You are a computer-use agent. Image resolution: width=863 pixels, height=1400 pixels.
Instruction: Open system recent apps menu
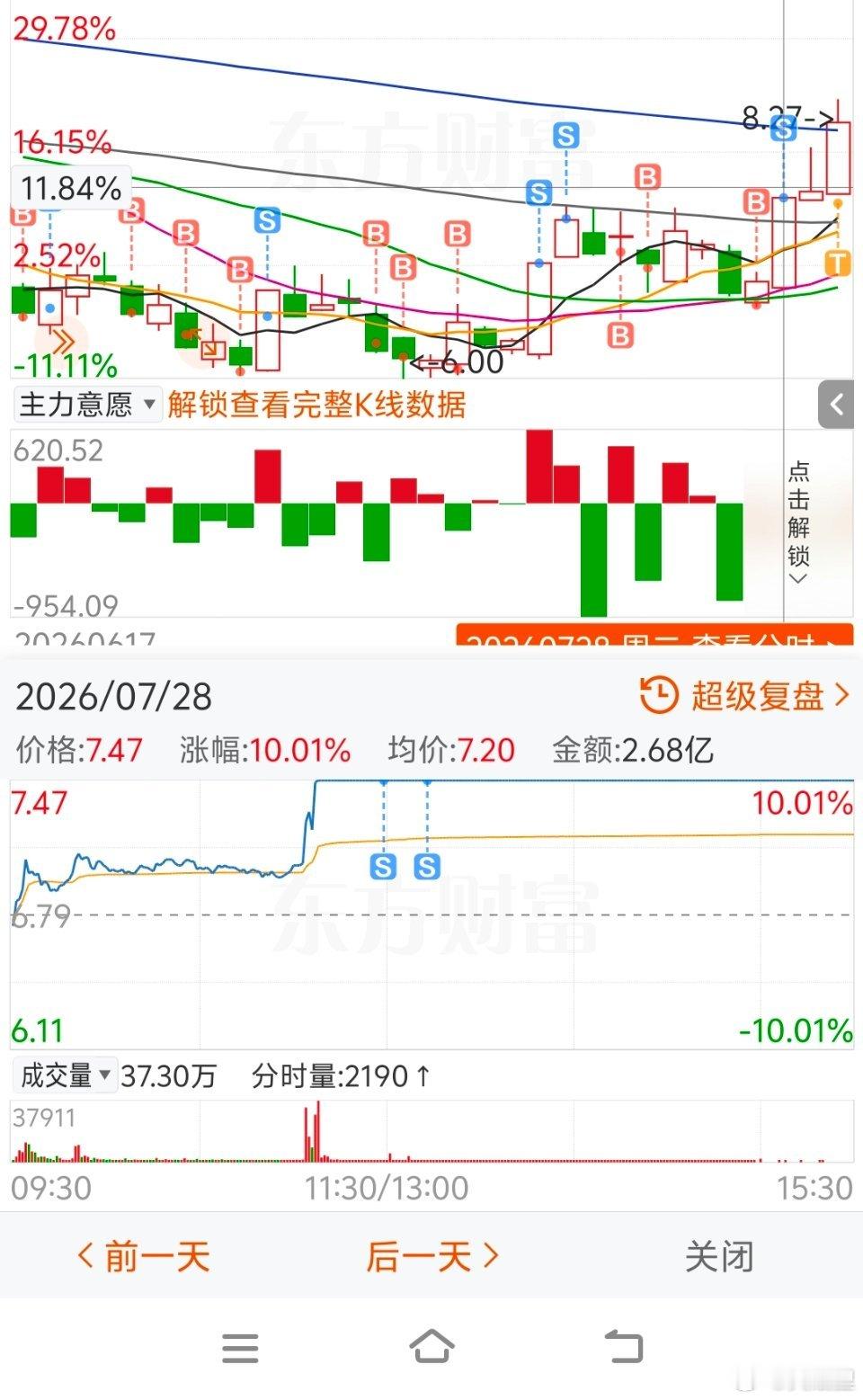240,1348
